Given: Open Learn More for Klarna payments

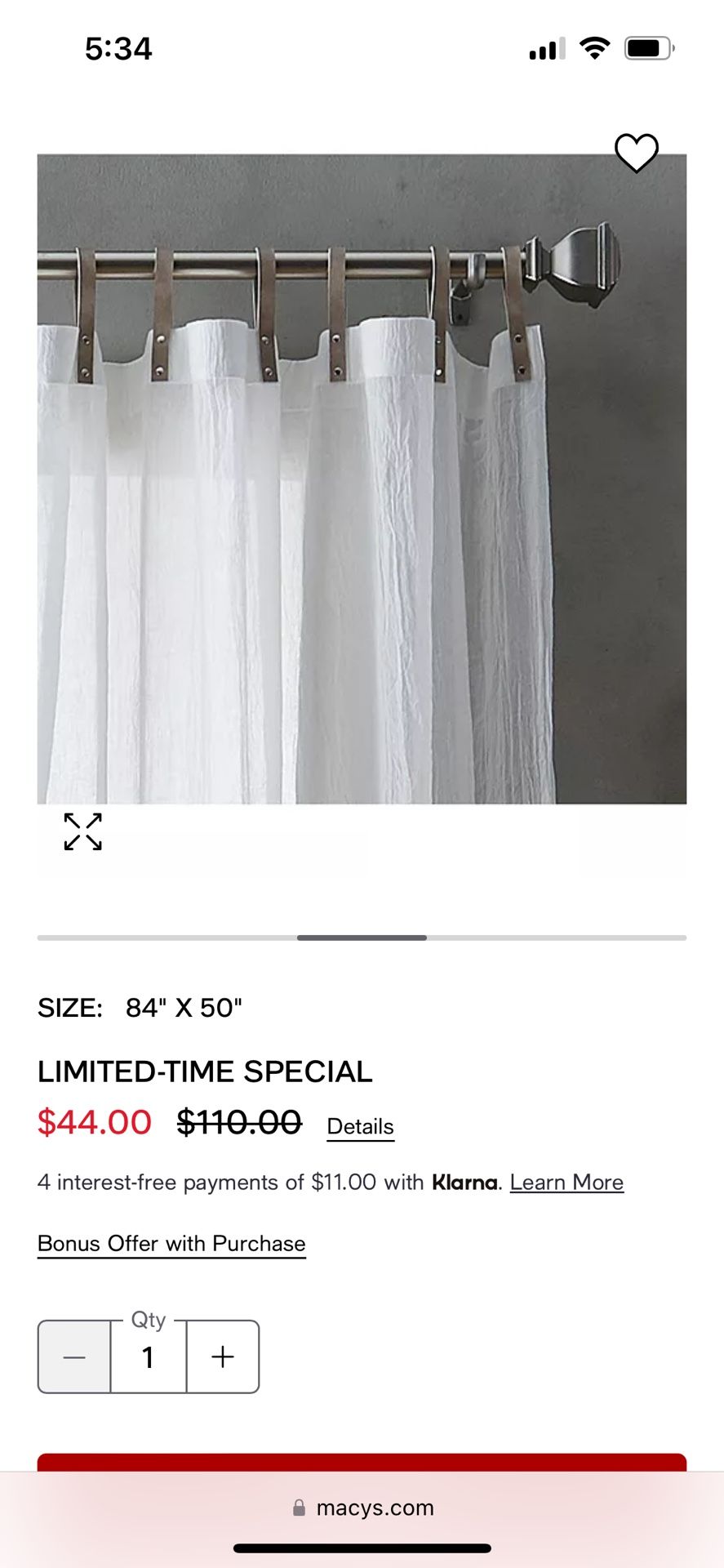Looking at the screenshot, I should pyautogui.click(x=566, y=1182).
